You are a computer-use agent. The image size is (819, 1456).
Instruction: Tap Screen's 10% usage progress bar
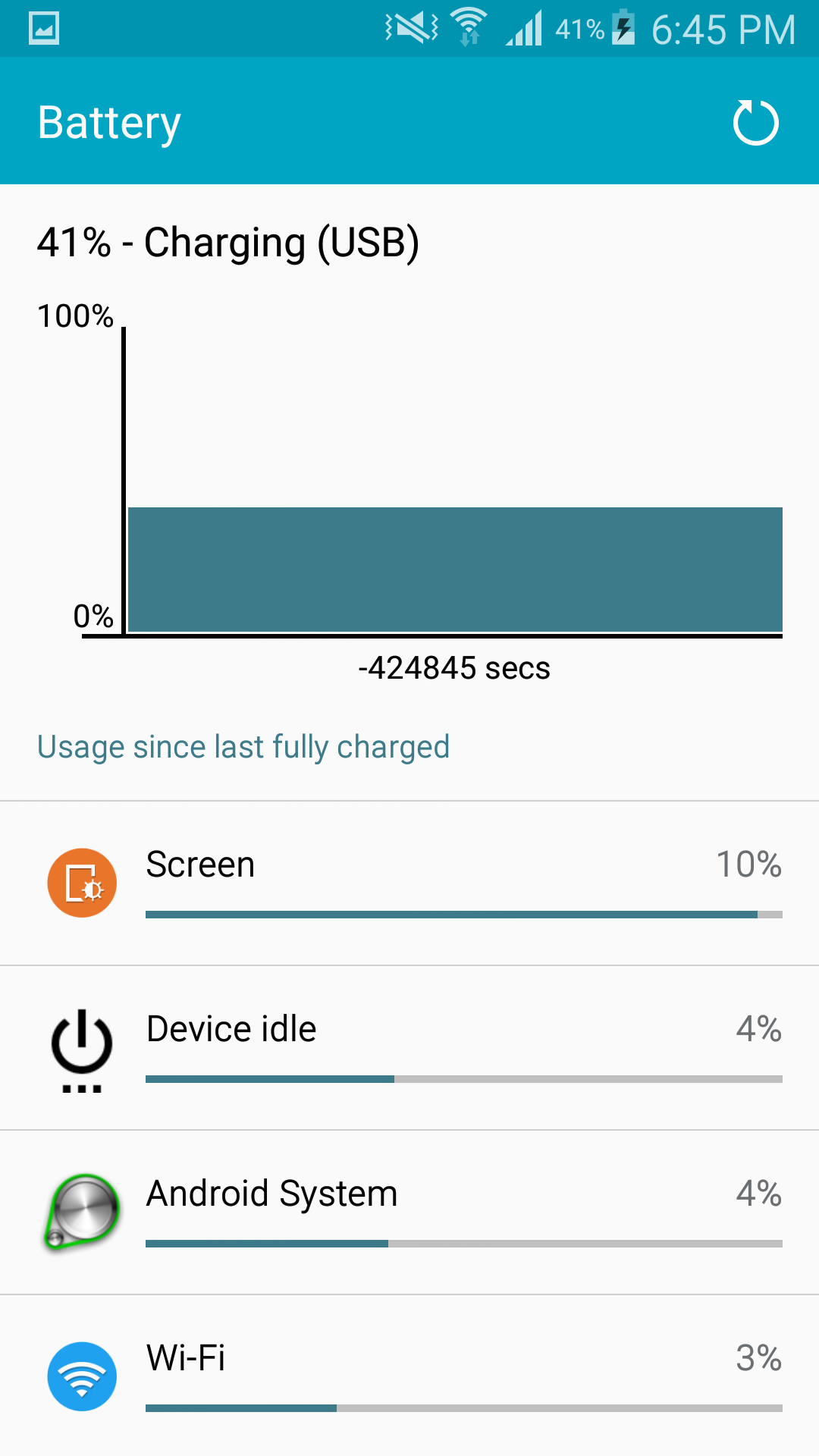click(x=463, y=915)
